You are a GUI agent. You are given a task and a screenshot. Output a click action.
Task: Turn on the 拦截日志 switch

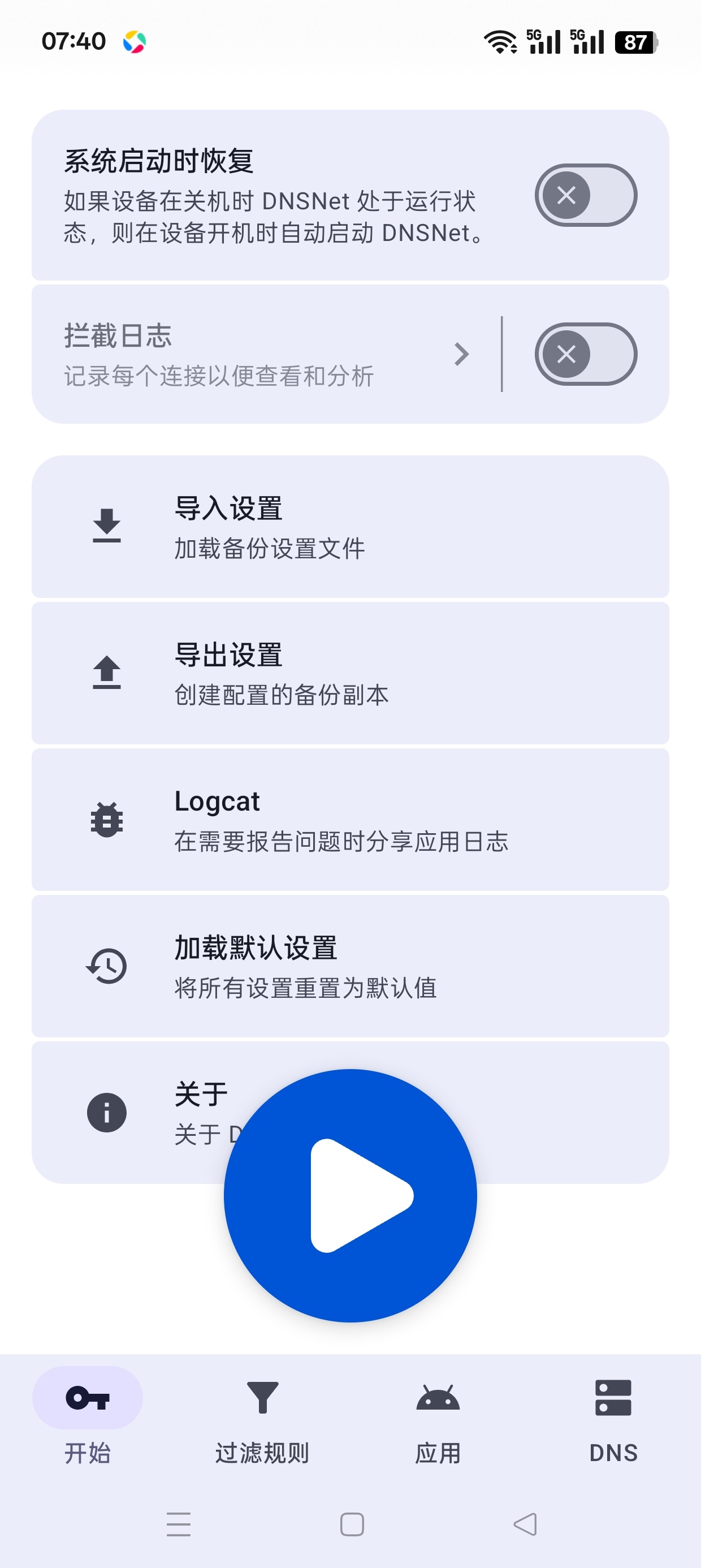(585, 354)
